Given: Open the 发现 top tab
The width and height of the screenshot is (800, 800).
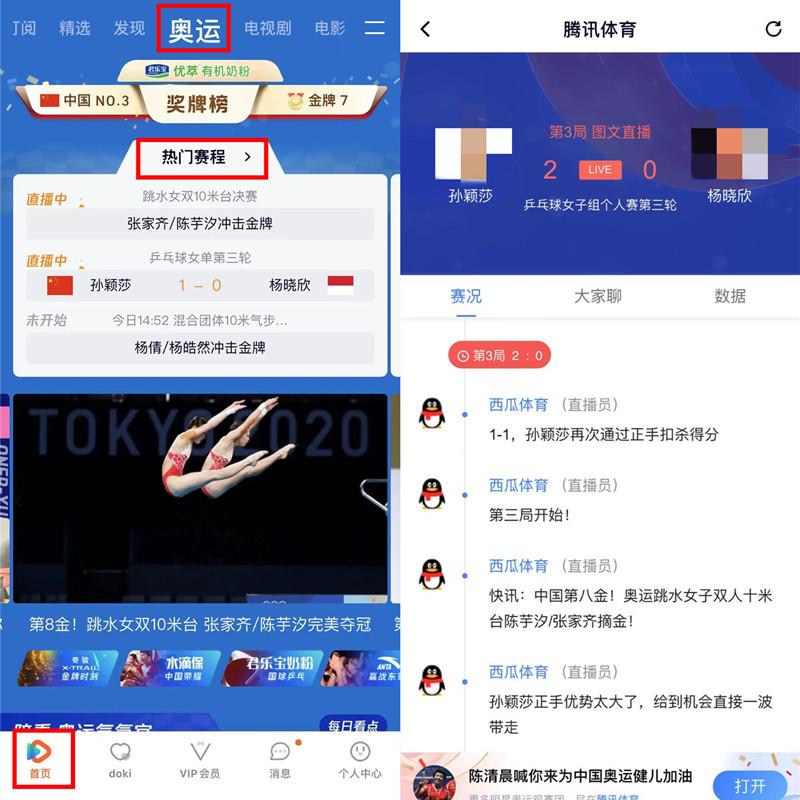Looking at the screenshot, I should [129, 28].
